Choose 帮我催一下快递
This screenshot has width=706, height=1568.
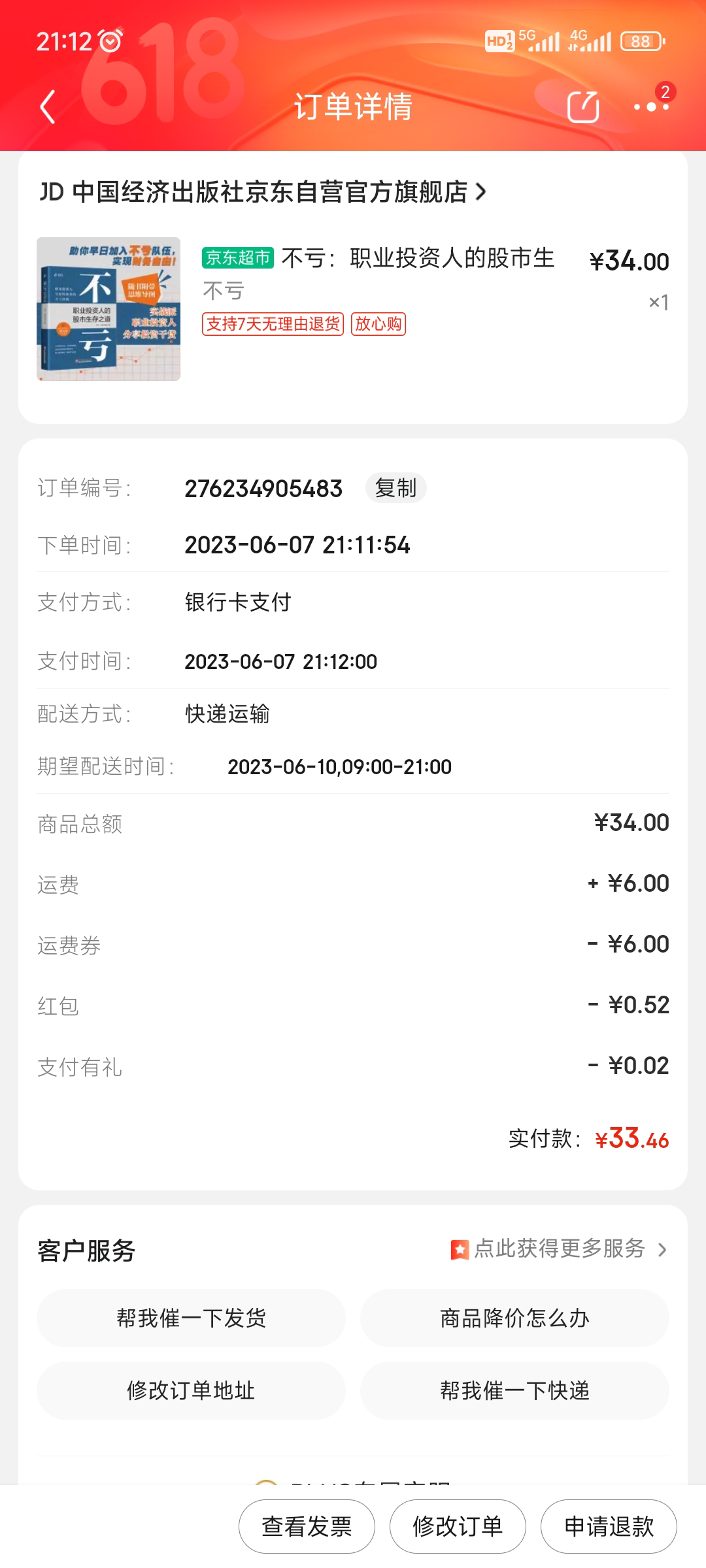click(514, 1391)
